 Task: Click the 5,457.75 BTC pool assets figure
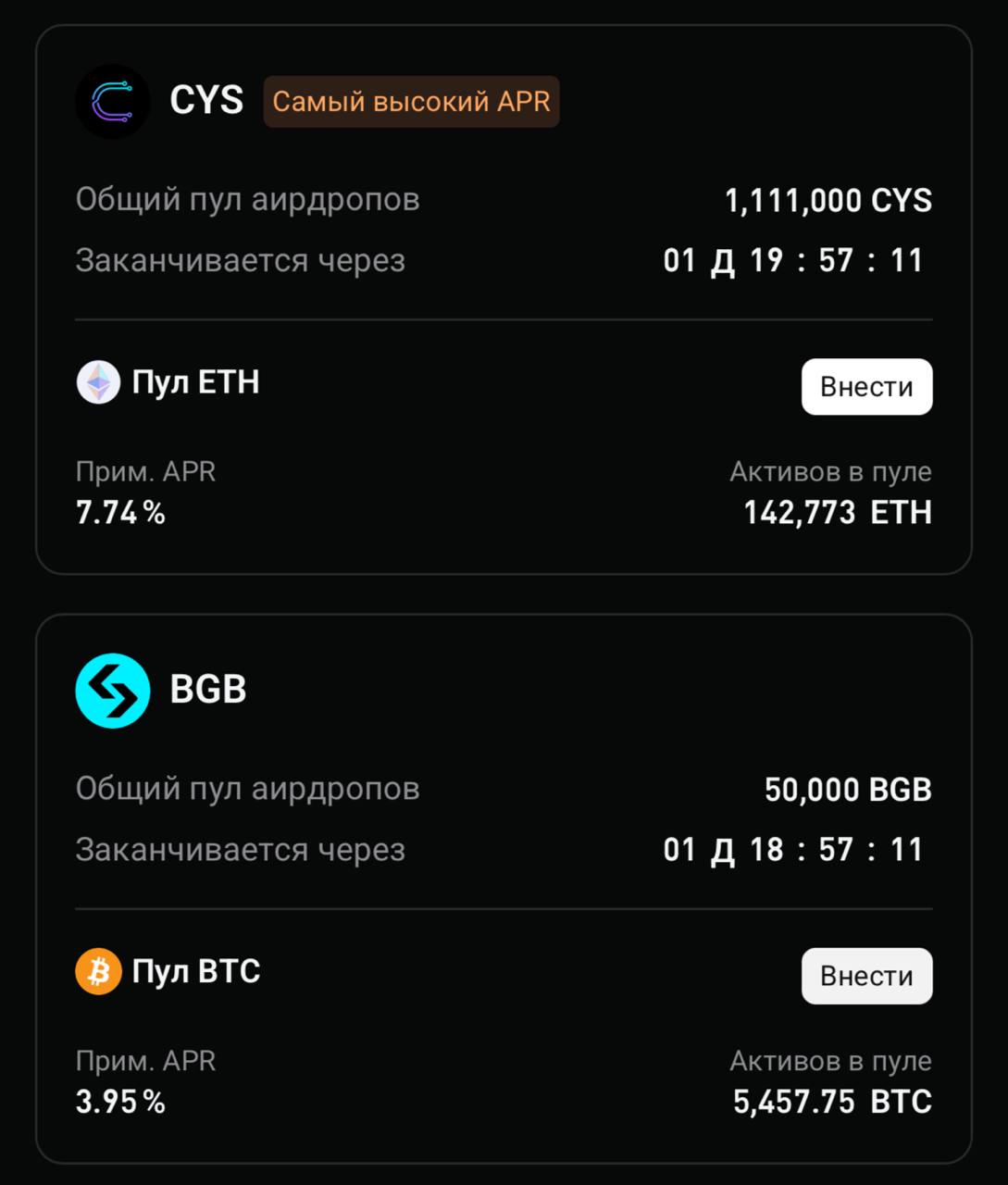(832, 1102)
